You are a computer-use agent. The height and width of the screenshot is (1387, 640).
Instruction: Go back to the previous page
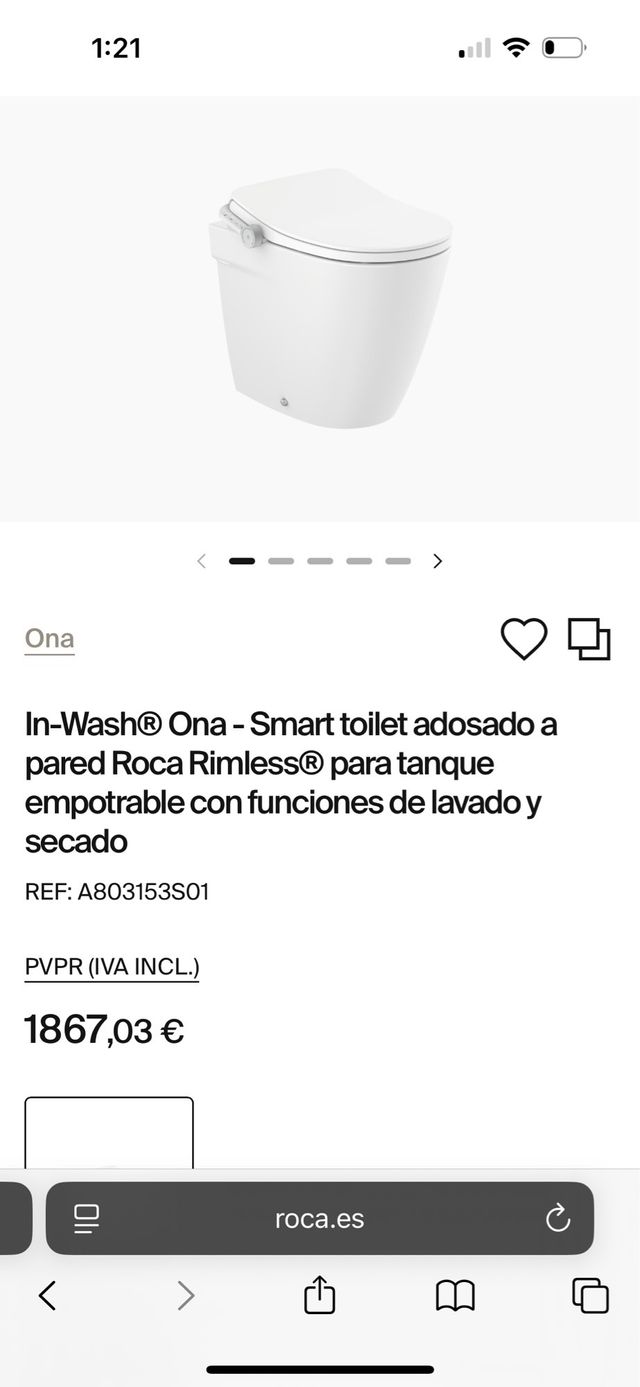pyautogui.click(x=47, y=1296)
